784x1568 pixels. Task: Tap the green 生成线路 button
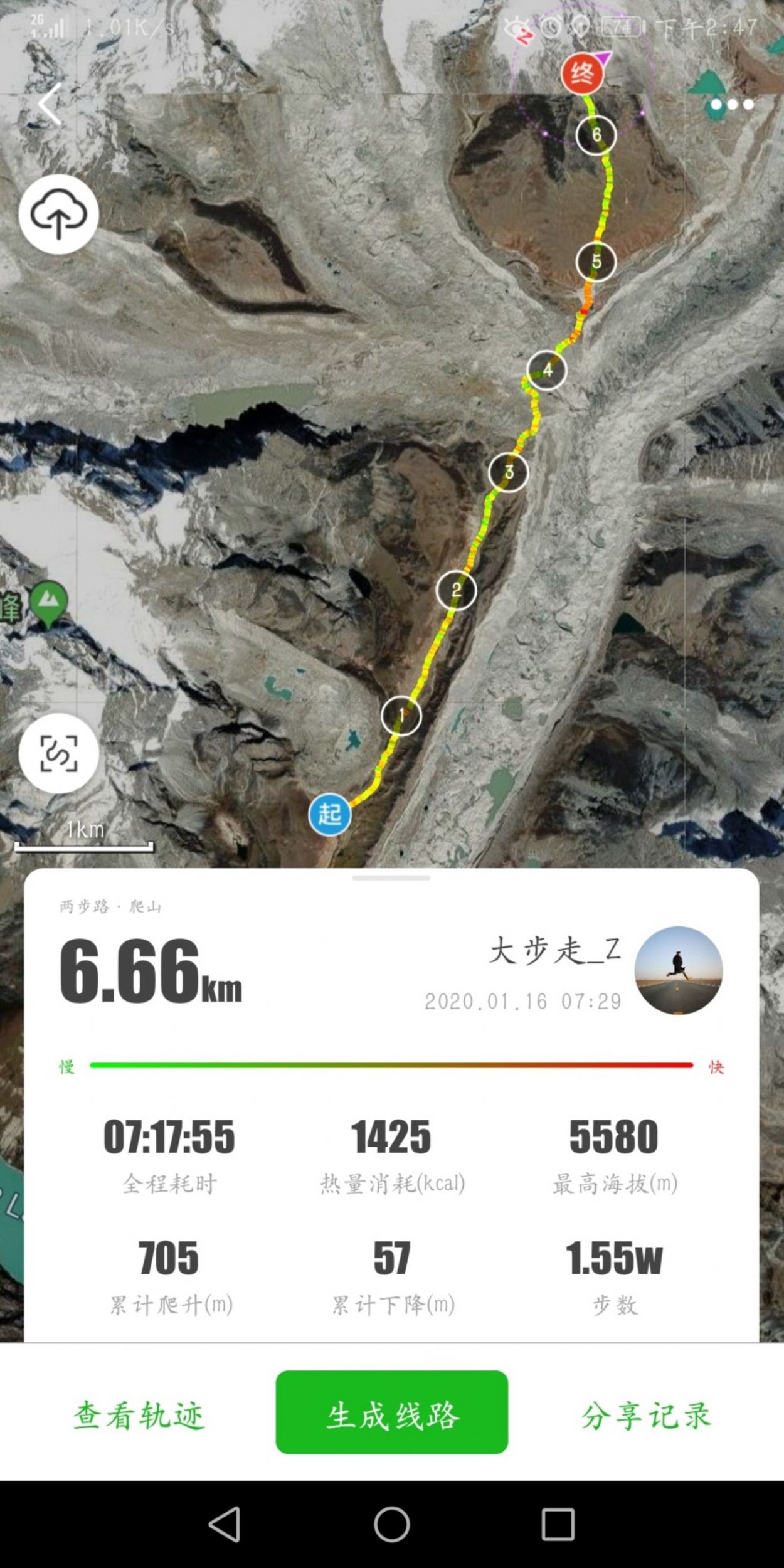[x=392, y=1416]
